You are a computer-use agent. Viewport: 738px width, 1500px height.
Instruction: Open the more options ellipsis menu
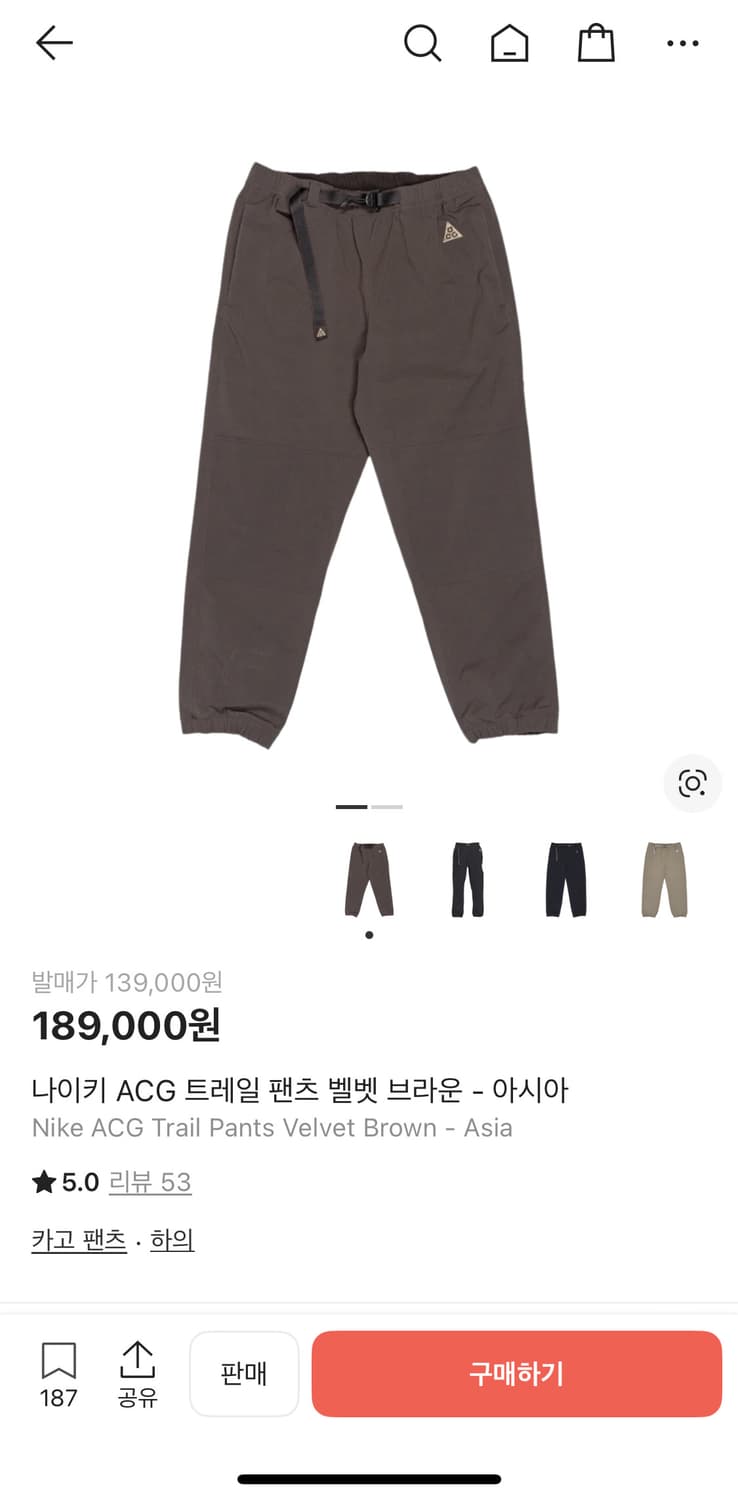[683, 43]
